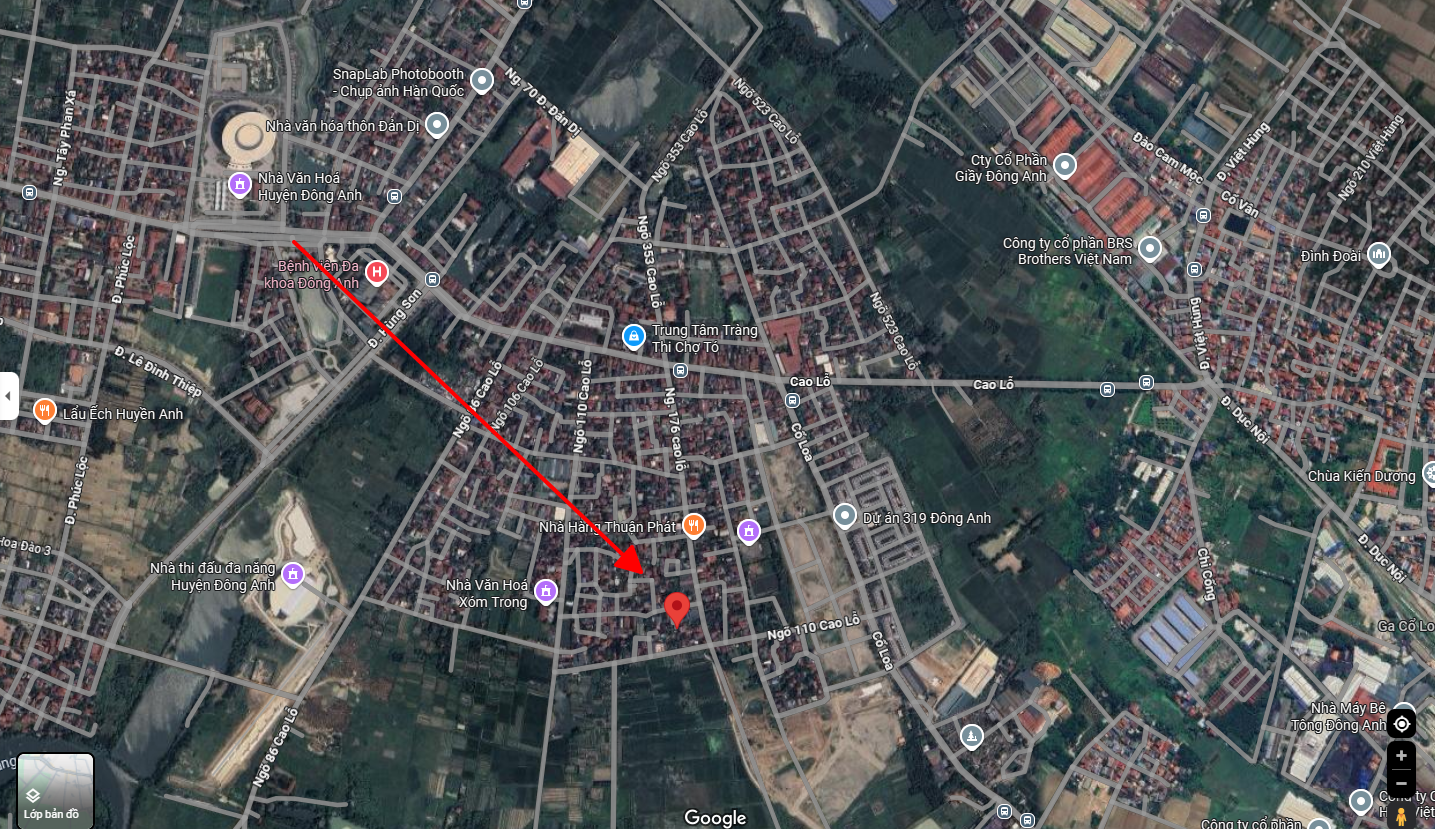The image size is (1435, 829).
Task: Zoom out of the map
Action: [1402, 783]
